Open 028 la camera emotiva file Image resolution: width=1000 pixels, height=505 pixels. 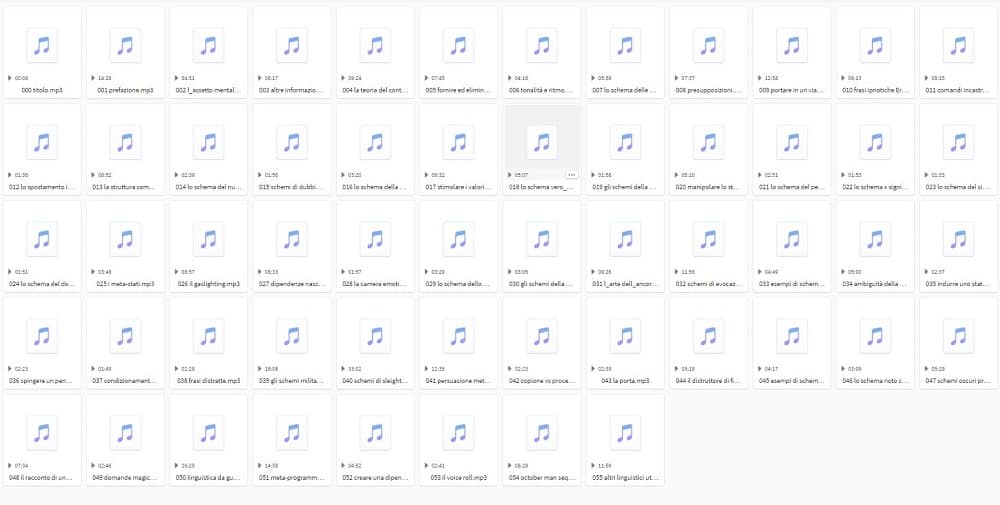pos(375,239)
